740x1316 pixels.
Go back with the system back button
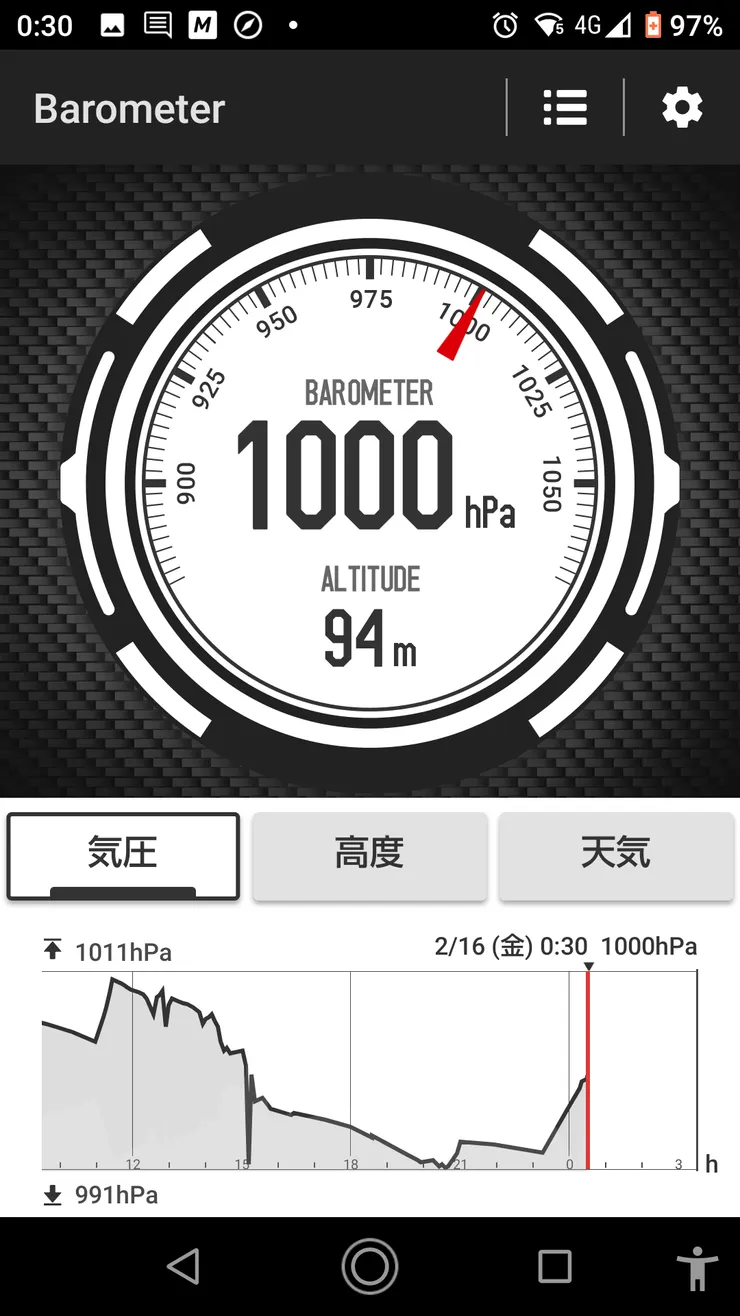tap(184, 1266)
